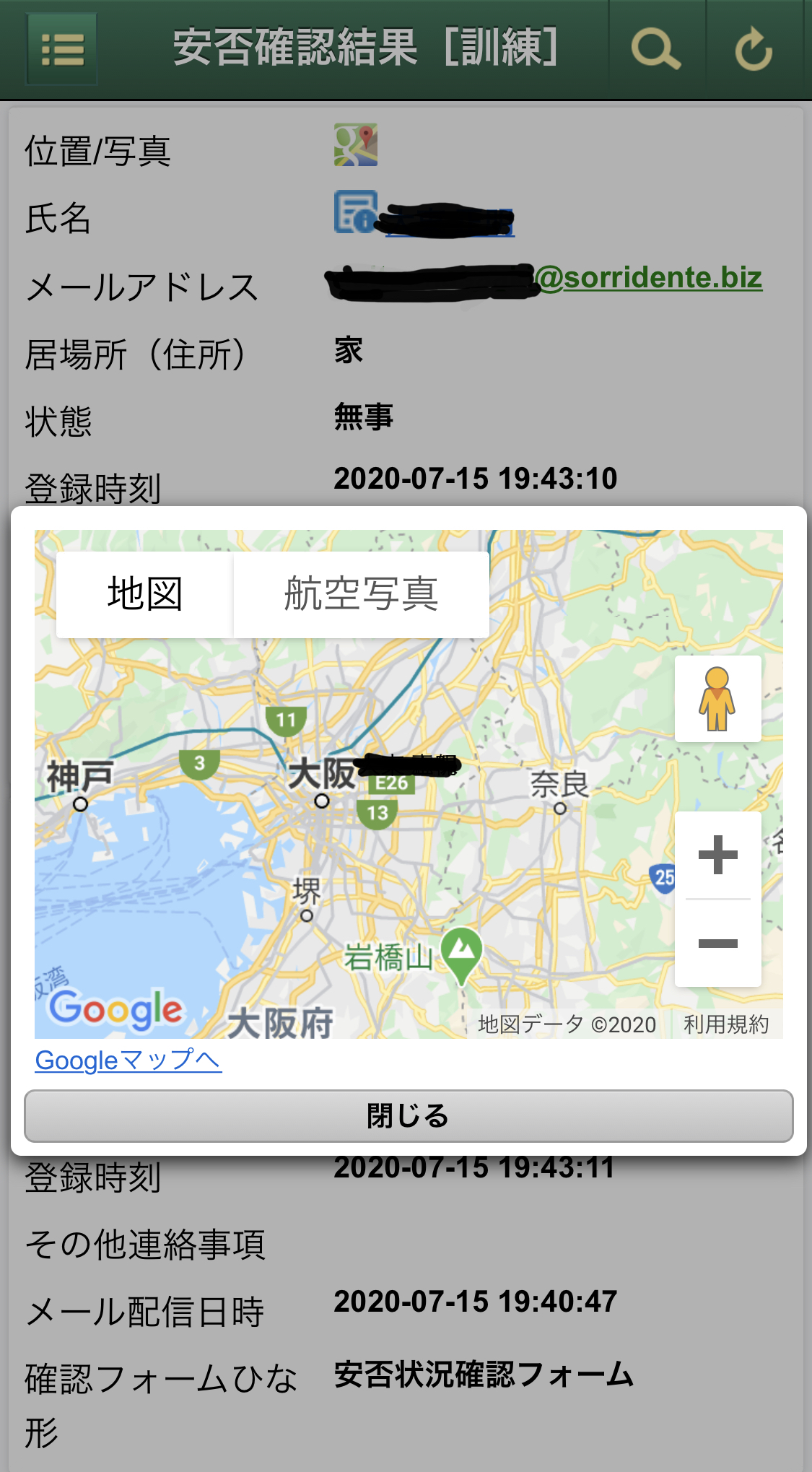
Task: Refresh the safety confirmation results
Action: (753, 49)
